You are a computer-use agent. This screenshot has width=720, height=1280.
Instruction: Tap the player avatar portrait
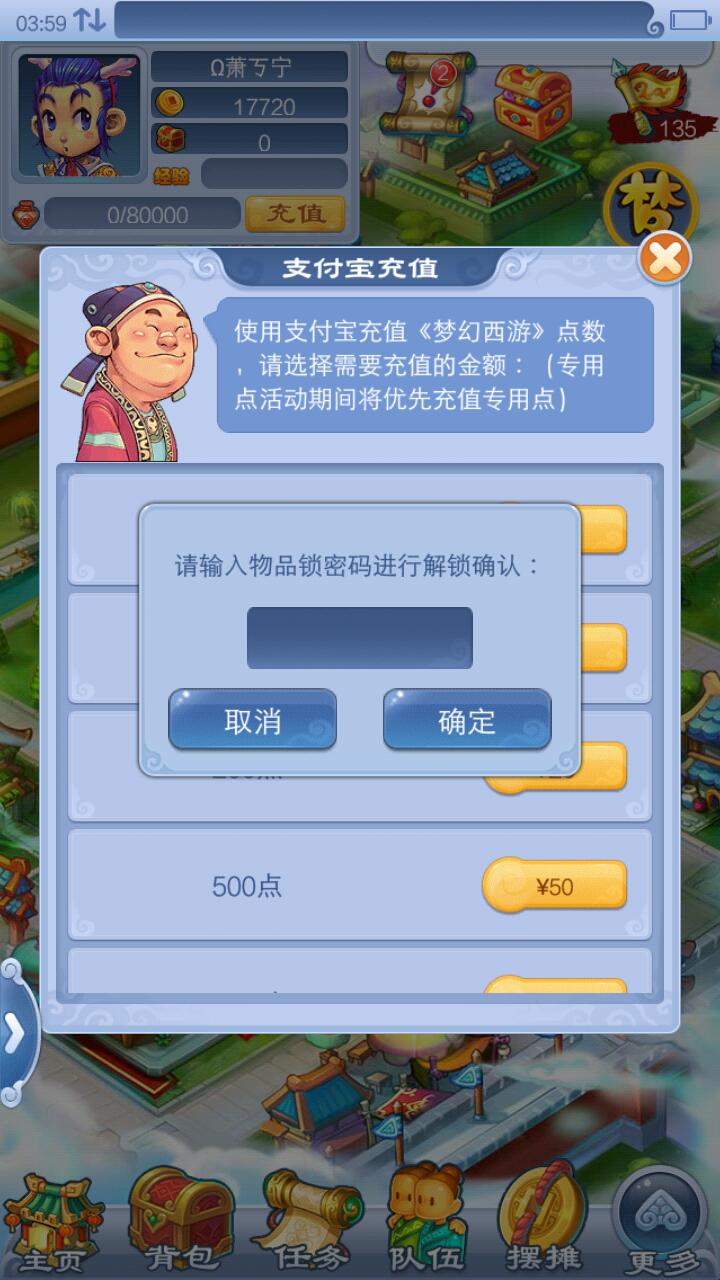[80, 115]
